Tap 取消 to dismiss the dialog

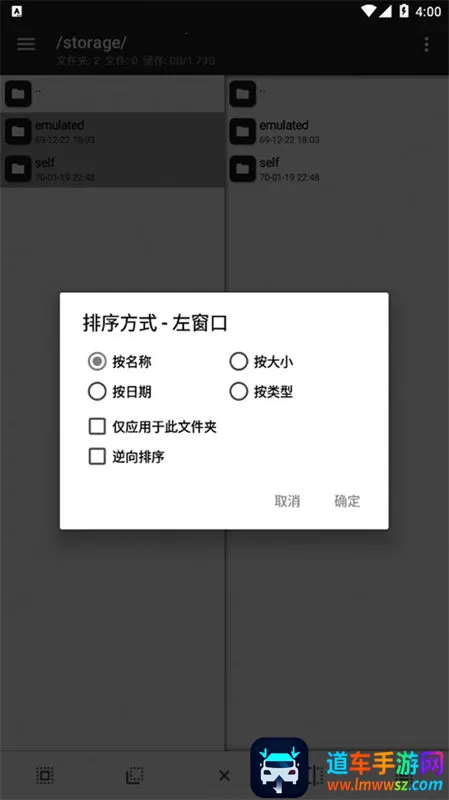[x=287, y=501]
